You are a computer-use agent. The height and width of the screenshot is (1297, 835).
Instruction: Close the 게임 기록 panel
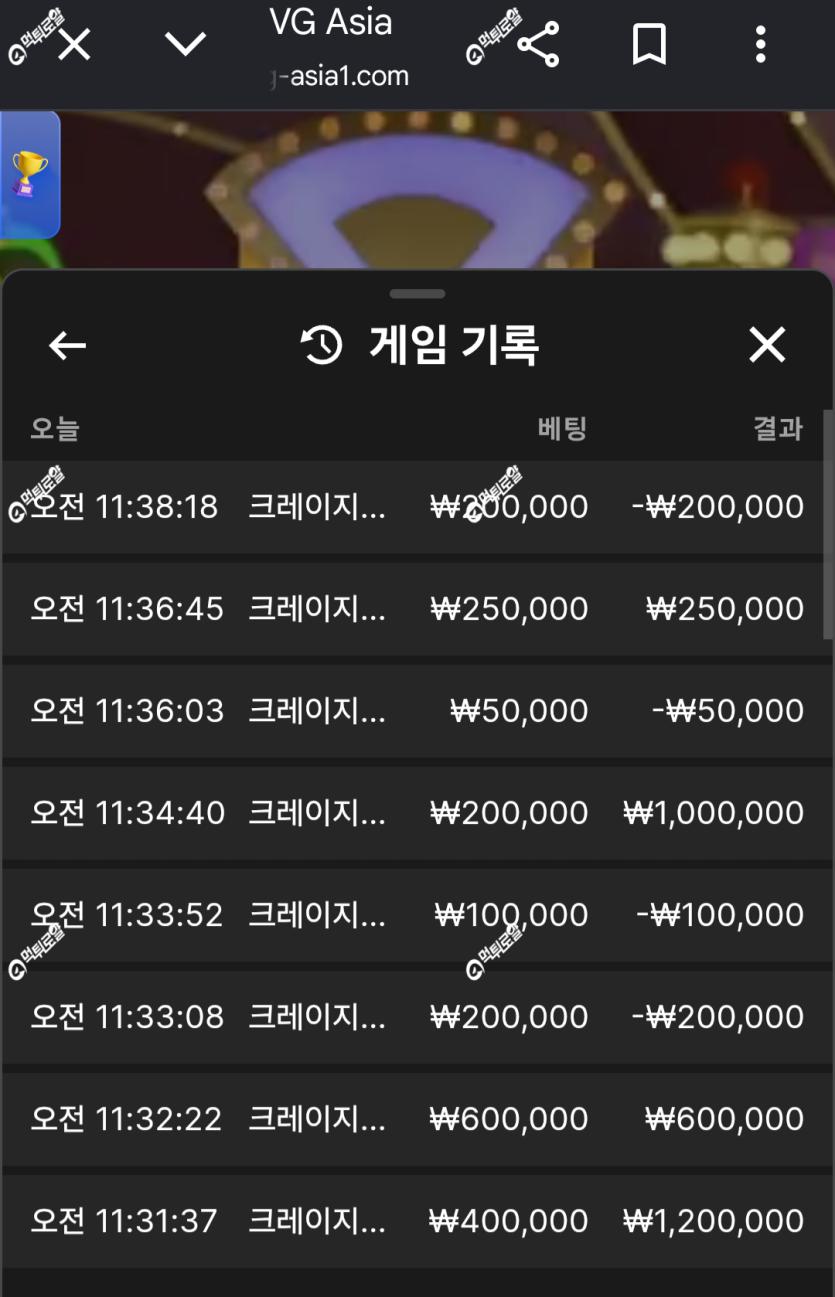(767, 345)
